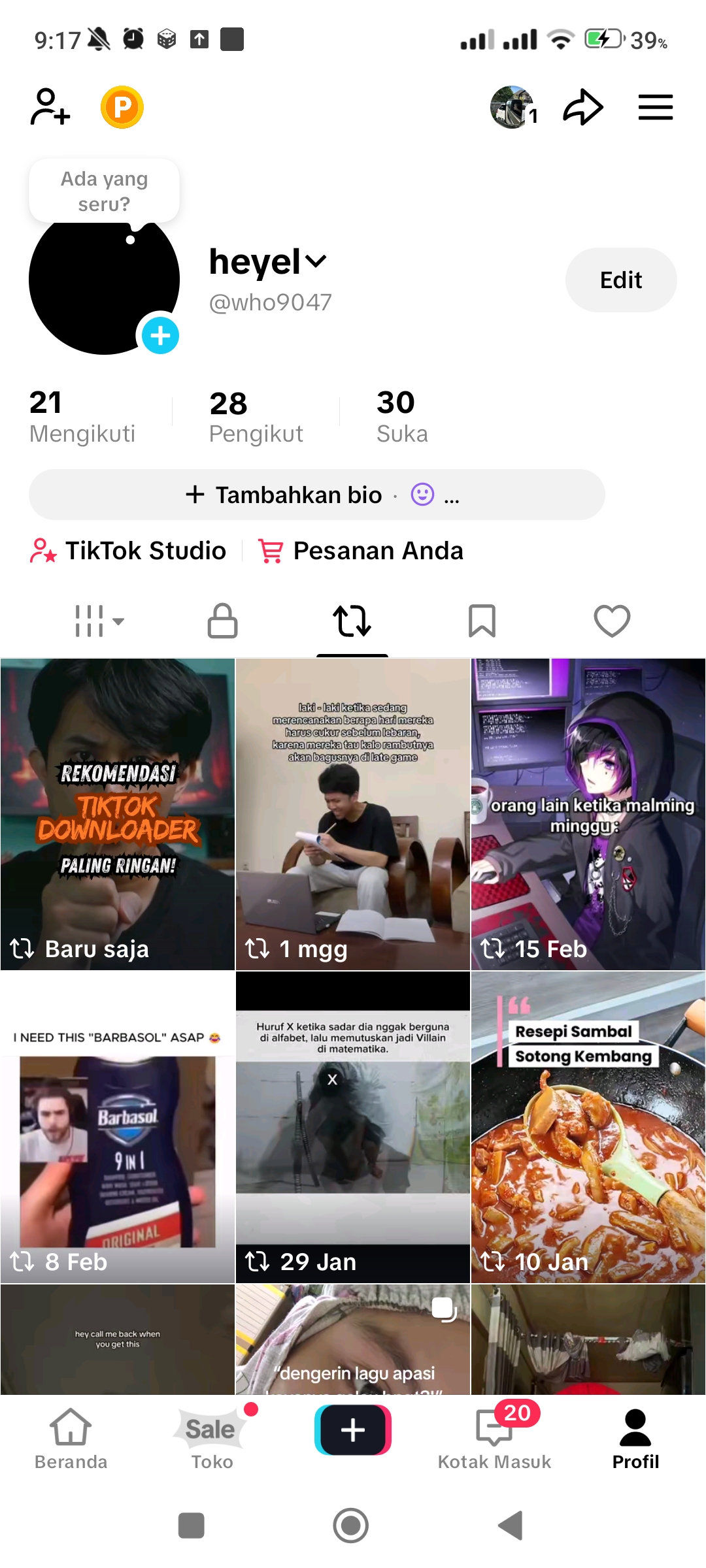Open TikTok Studio

pos(129,551)
